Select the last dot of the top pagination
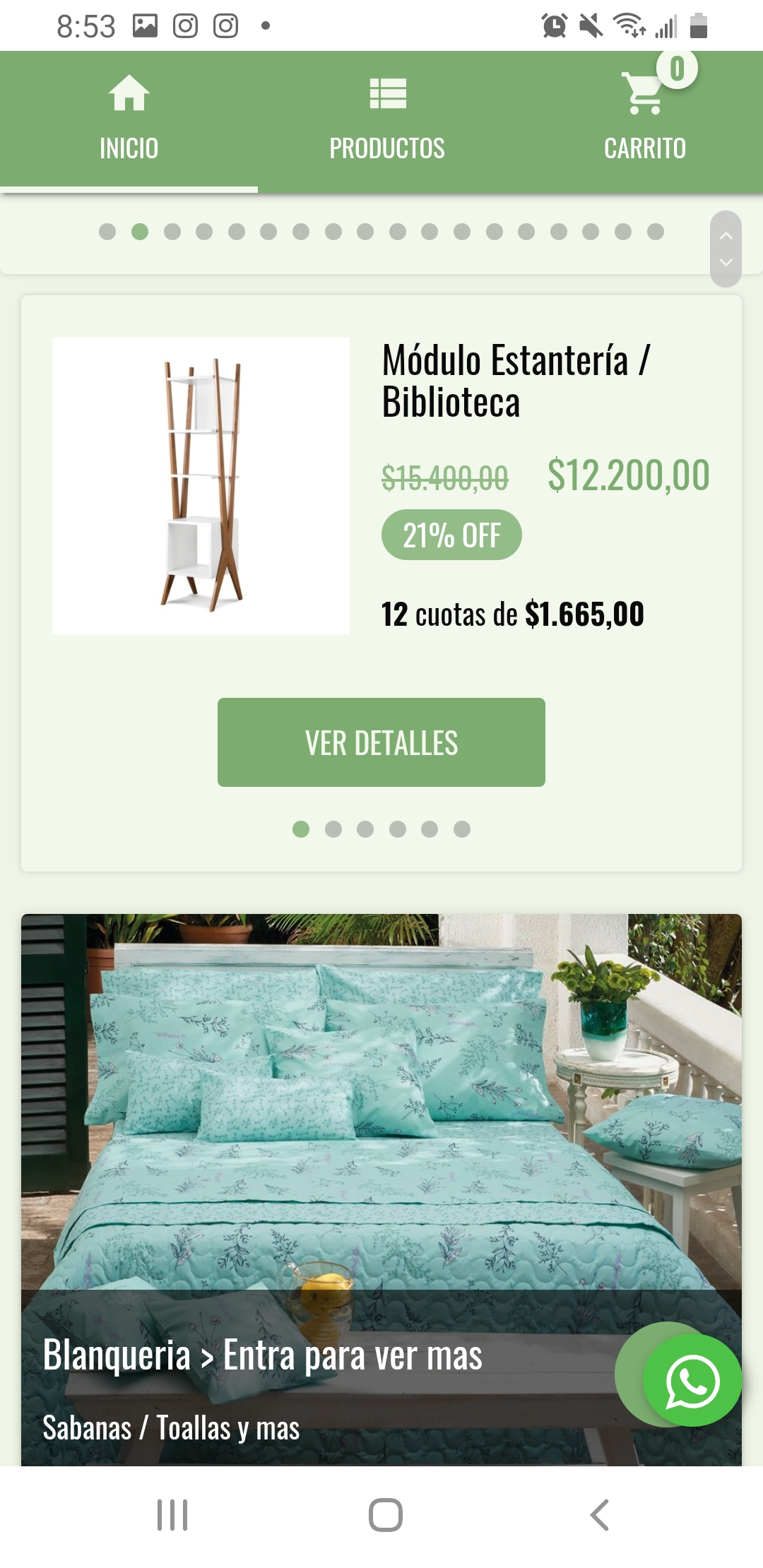The image size is (763, 1568). click(656, 230)
